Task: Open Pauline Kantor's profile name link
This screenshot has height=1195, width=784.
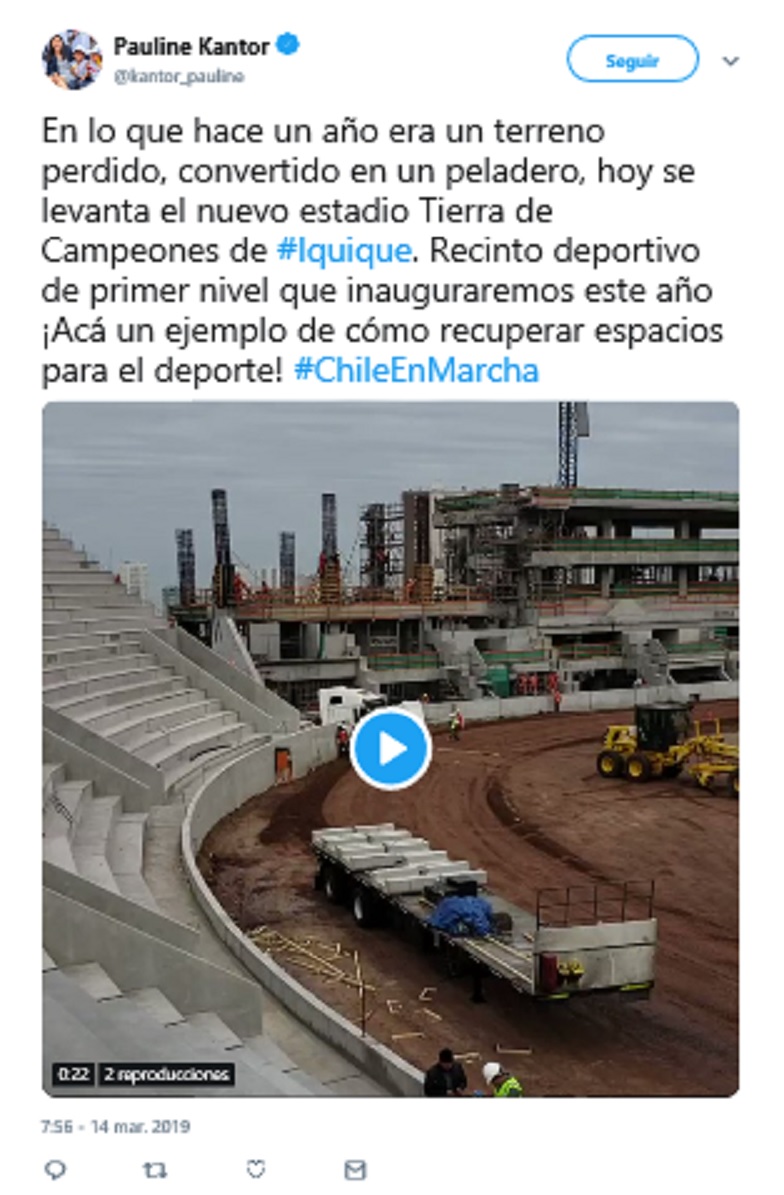Action: 190,46
